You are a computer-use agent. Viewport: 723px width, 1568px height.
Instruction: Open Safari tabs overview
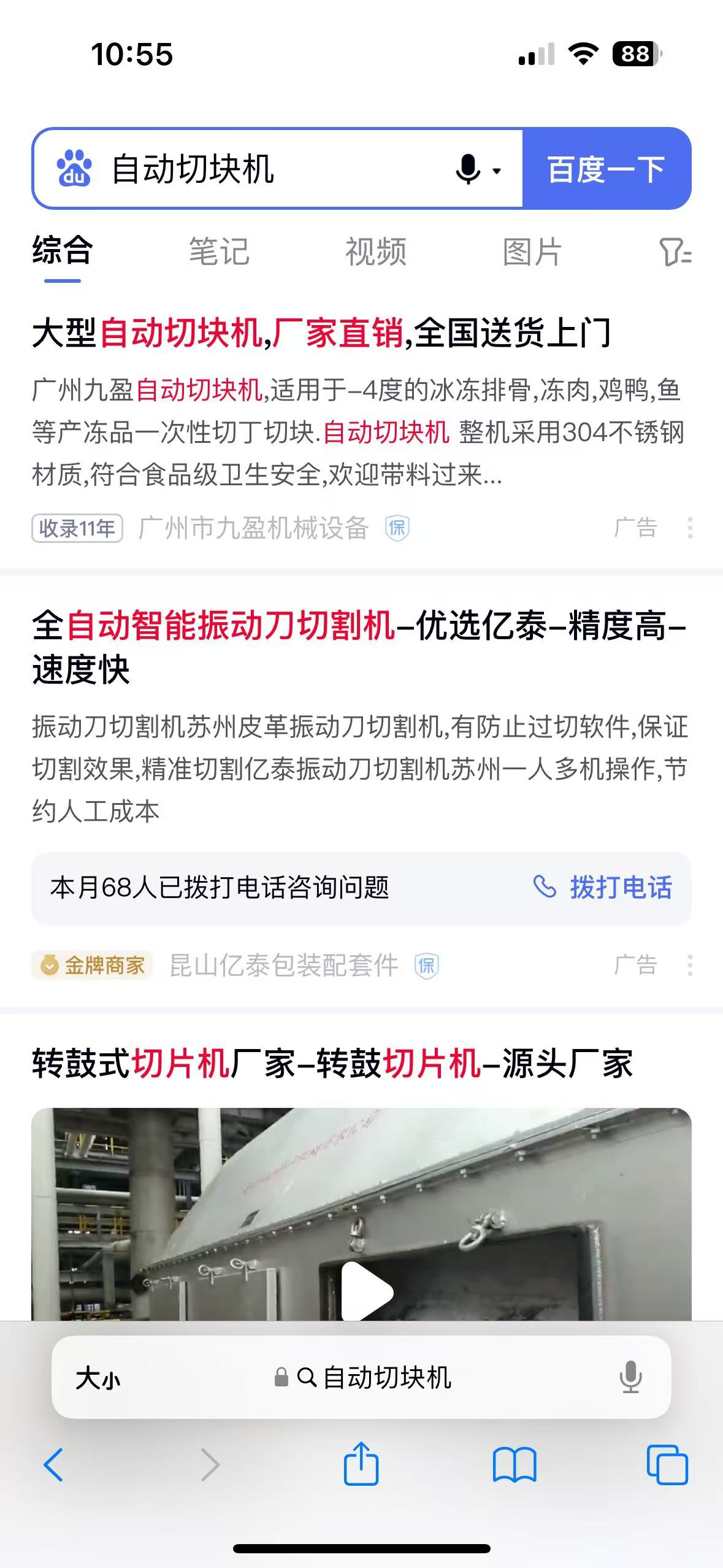(x=667, y=1465)
